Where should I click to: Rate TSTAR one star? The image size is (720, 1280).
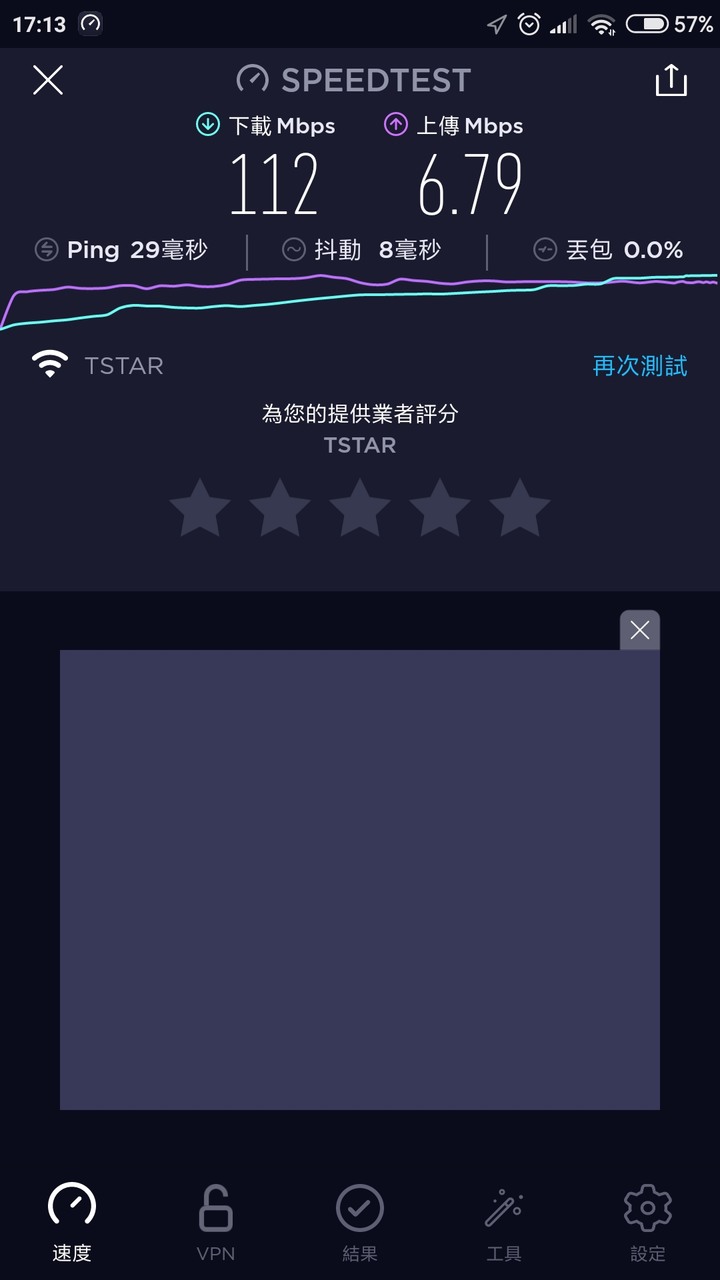coord(200,508)
